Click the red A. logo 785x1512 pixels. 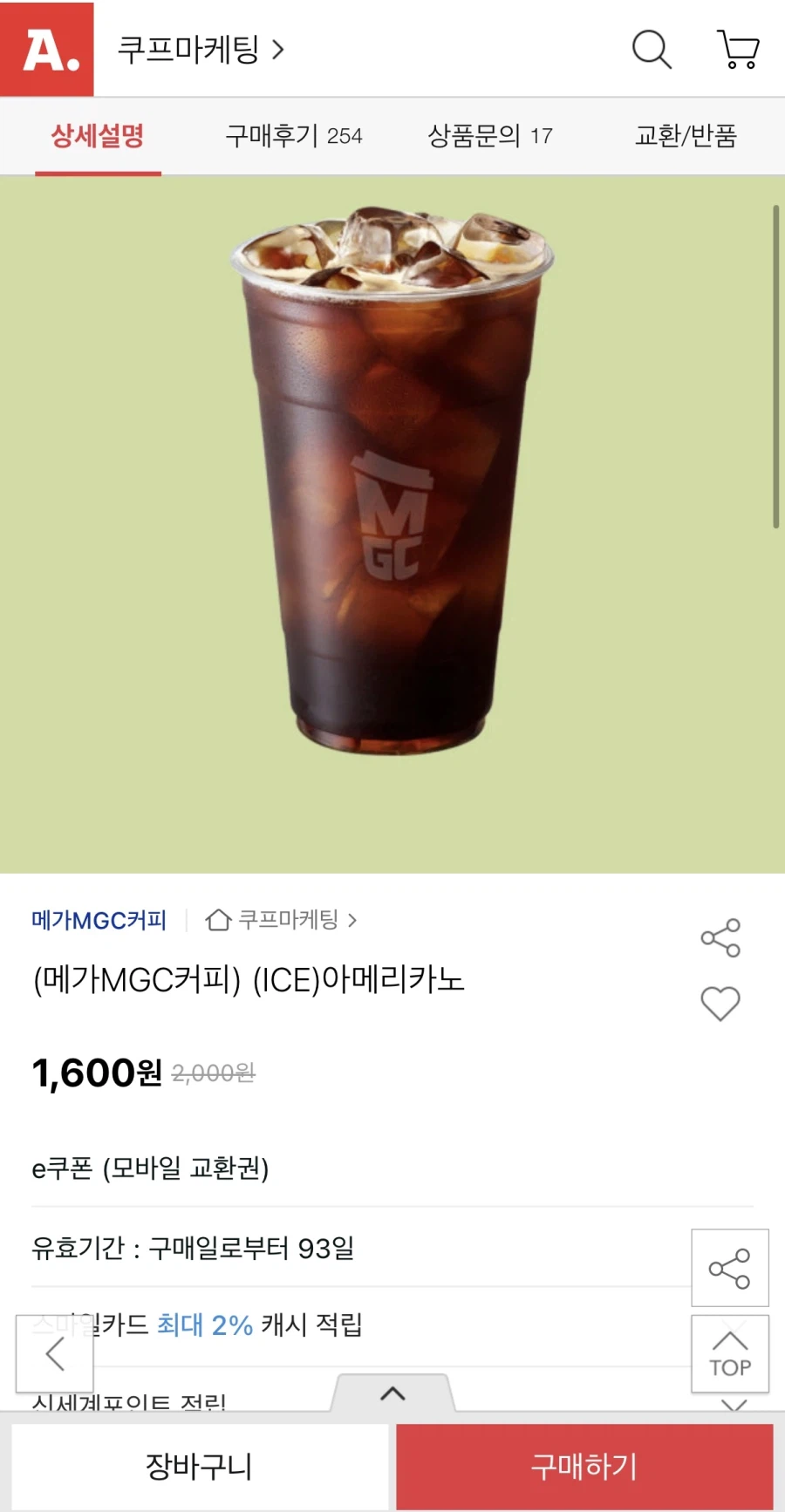(x=46, y=50)
